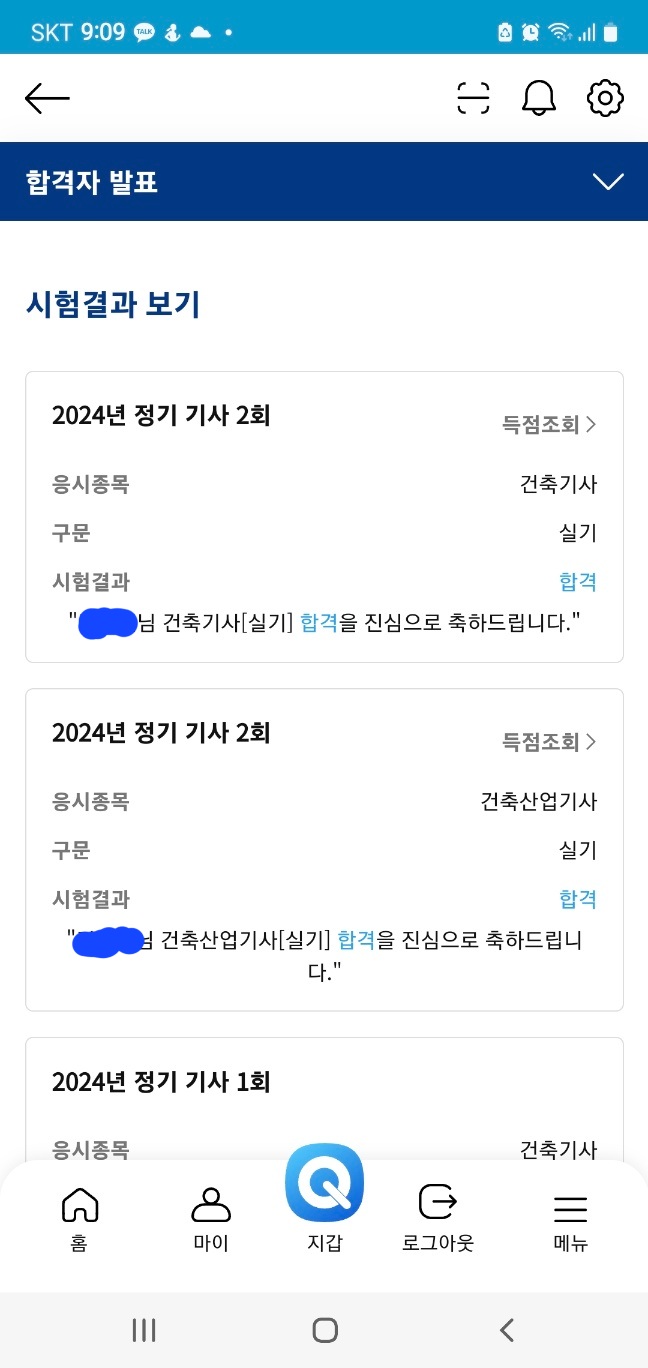
Task: Switch to the 마이 tab
Action: (x=211, y=1220)
